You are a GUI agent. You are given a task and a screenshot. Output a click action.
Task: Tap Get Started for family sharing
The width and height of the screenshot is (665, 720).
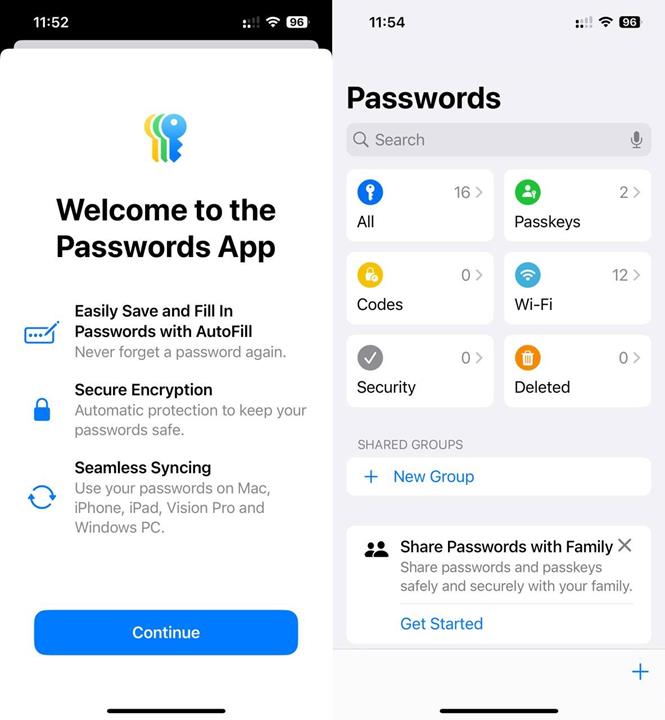coord(441,623)
